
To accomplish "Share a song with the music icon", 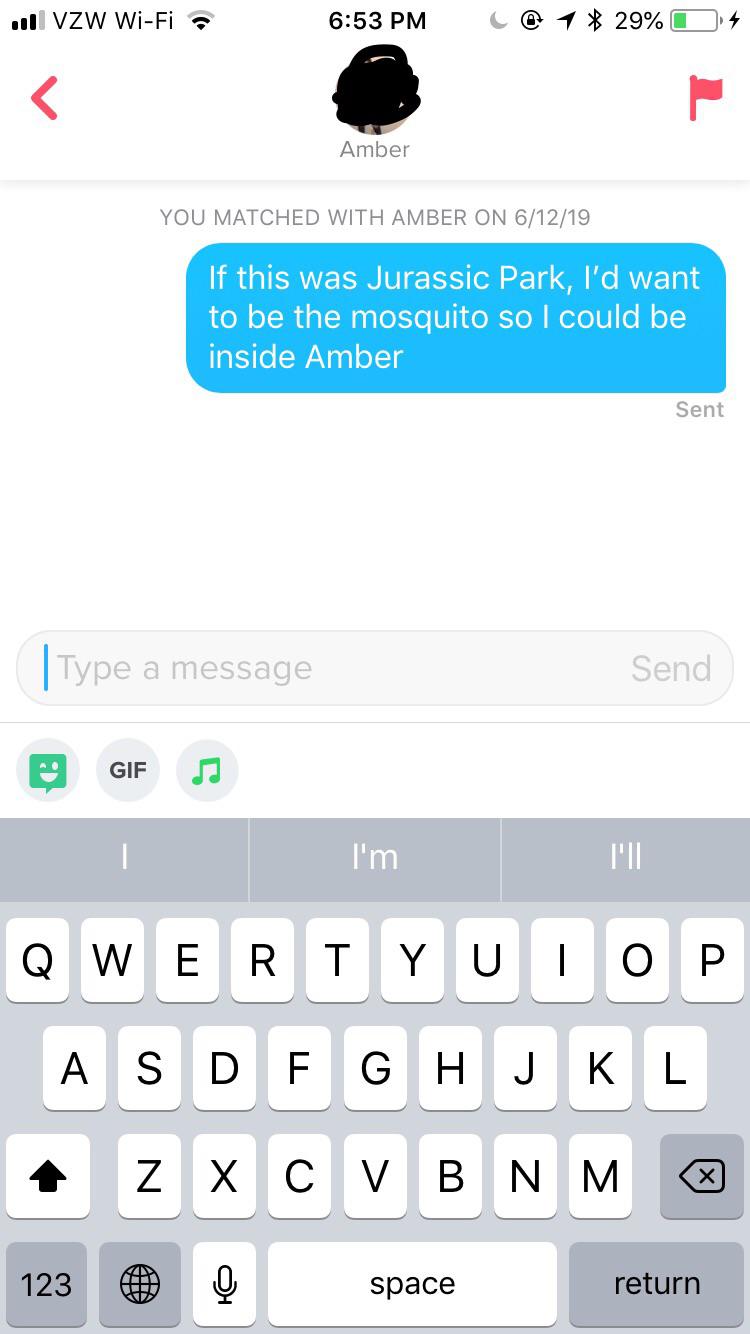I will pos(207,770).
